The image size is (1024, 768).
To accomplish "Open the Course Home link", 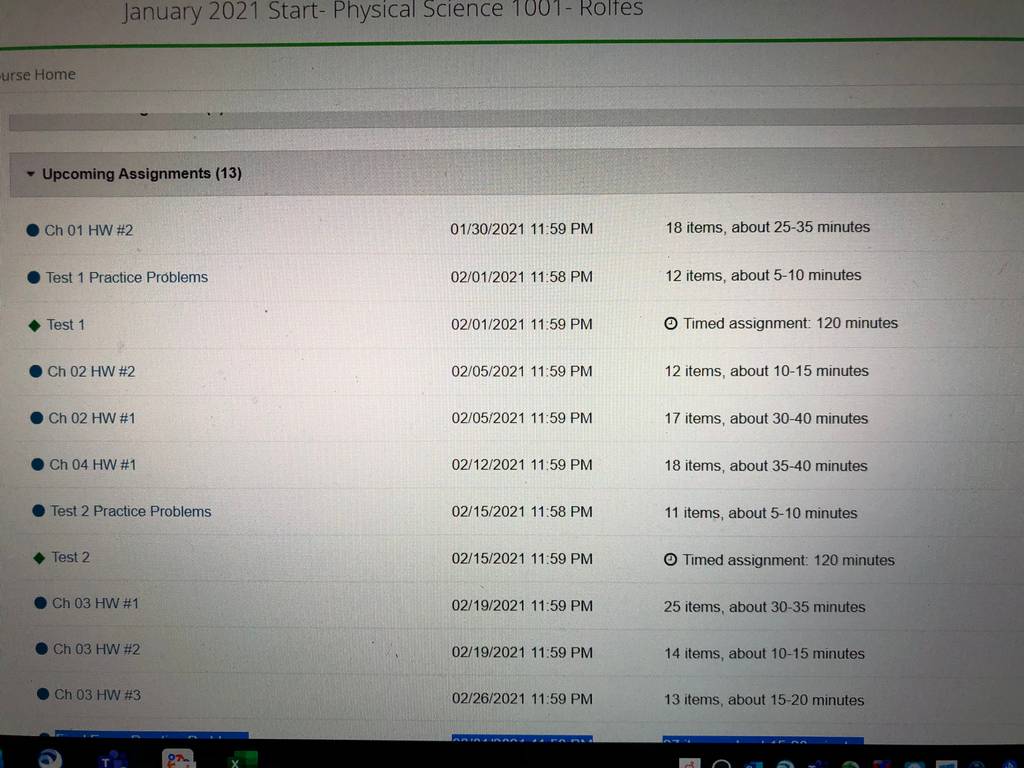I will click(38, 75).
